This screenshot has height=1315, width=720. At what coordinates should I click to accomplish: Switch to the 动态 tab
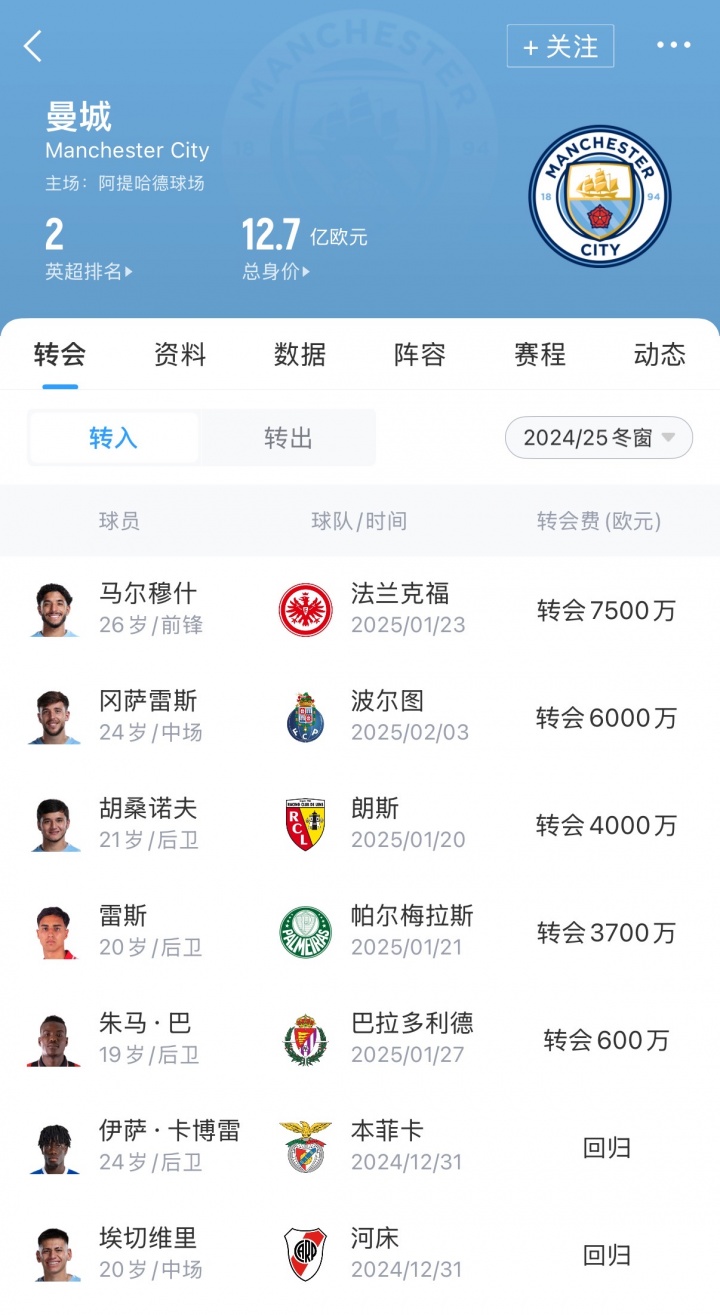[659, 354]
